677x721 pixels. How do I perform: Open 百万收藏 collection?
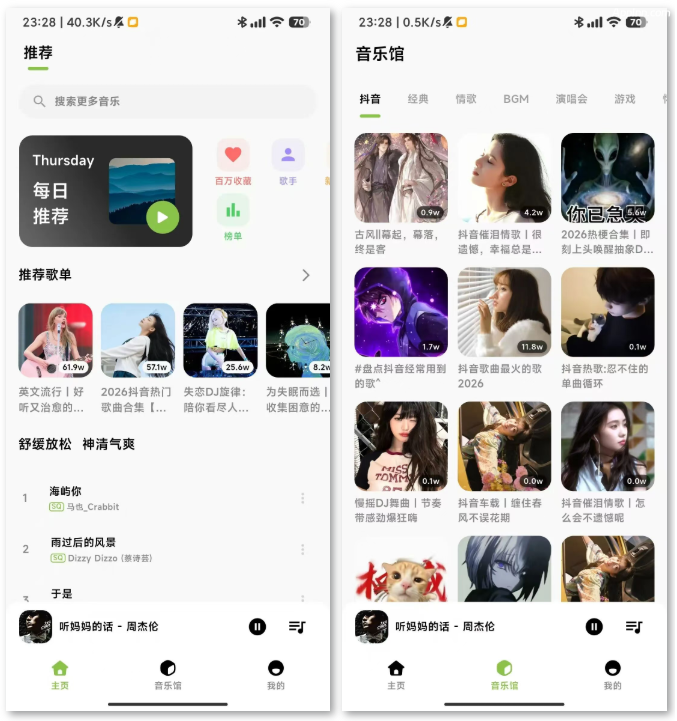pos(233,162)
